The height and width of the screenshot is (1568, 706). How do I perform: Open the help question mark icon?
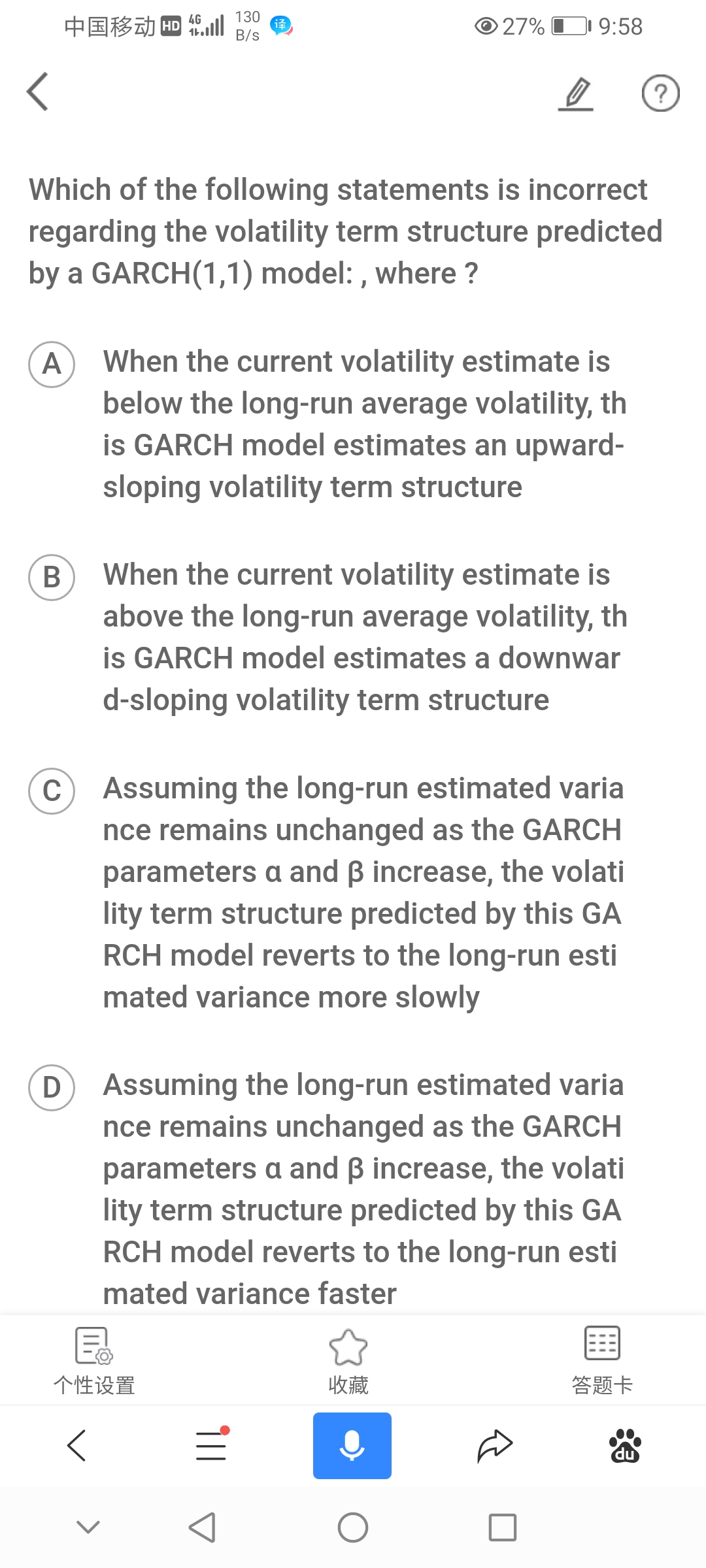pos(660,93)
